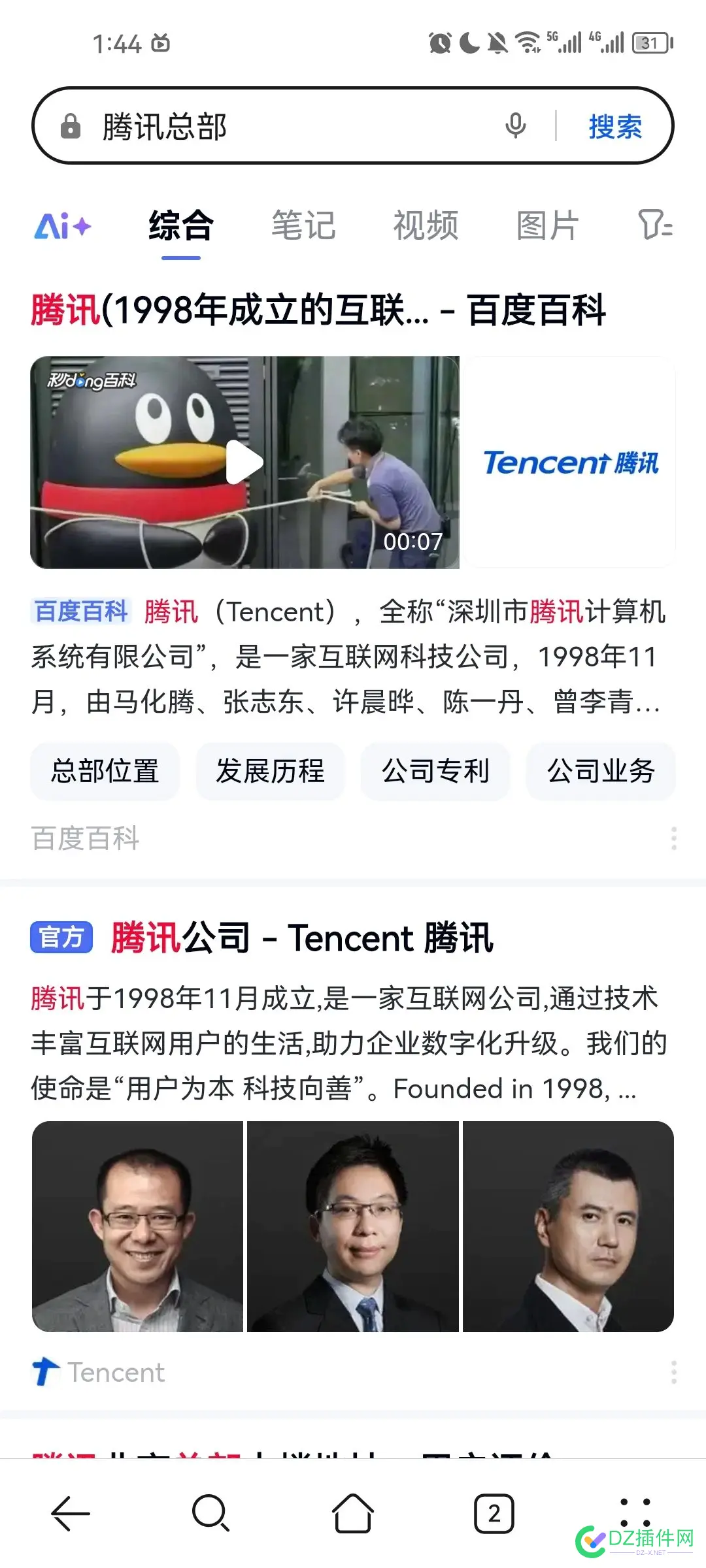Tap the microphone icon for voice search
The width and height of the screenshot is (706, 1568).
click(516, 125)
